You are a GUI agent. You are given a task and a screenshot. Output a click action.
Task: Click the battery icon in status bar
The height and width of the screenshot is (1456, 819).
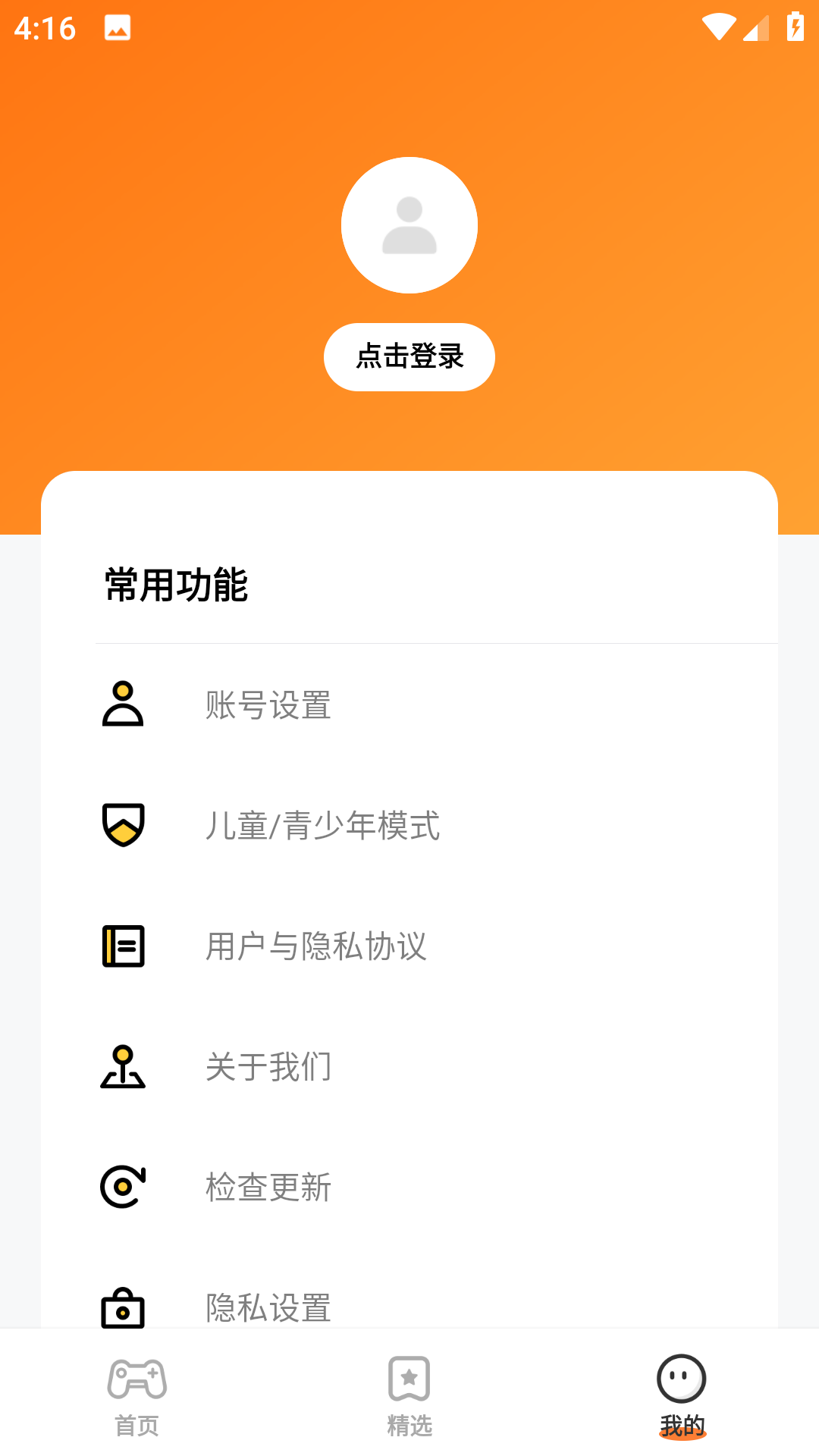[795, 27]
